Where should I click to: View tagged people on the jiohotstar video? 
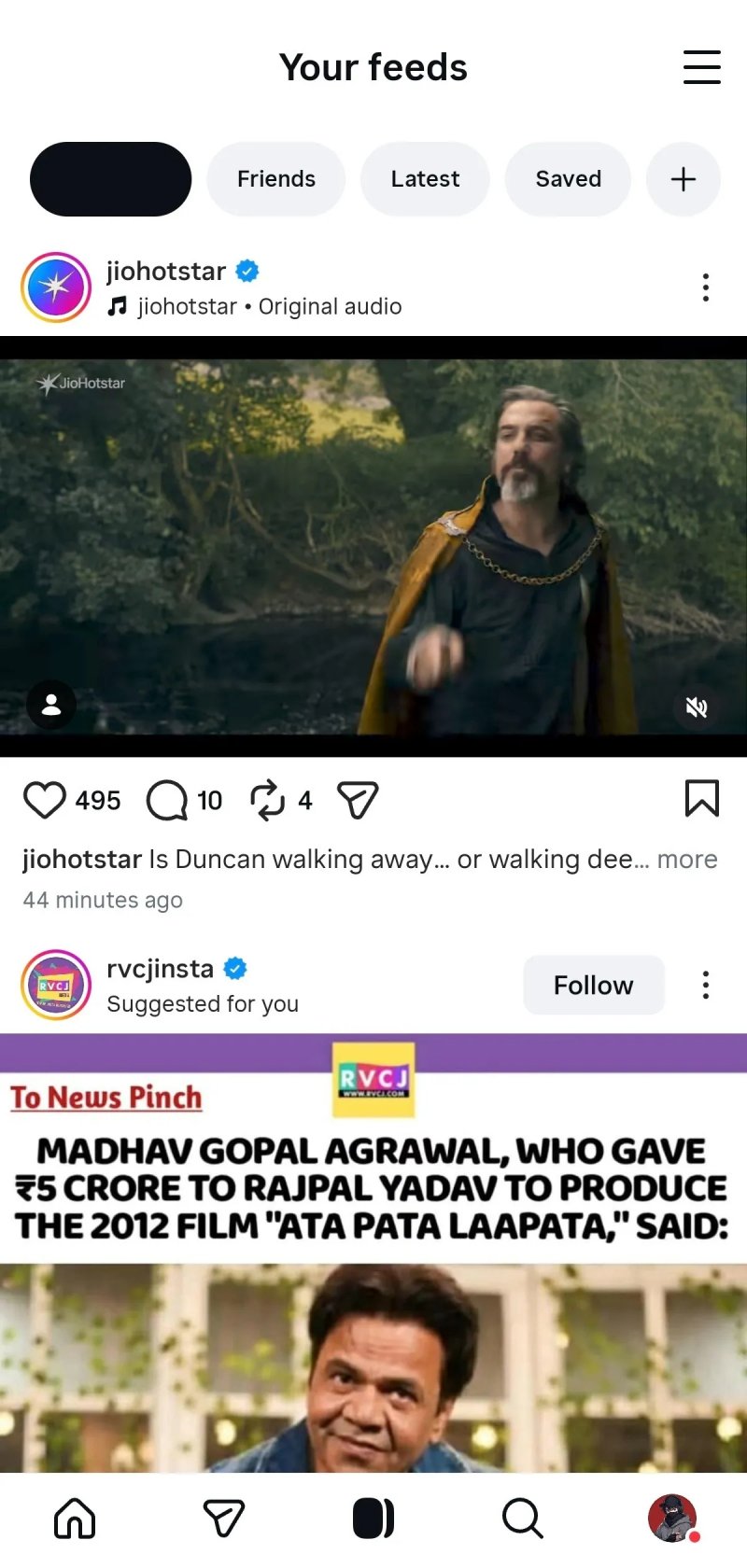51,705
